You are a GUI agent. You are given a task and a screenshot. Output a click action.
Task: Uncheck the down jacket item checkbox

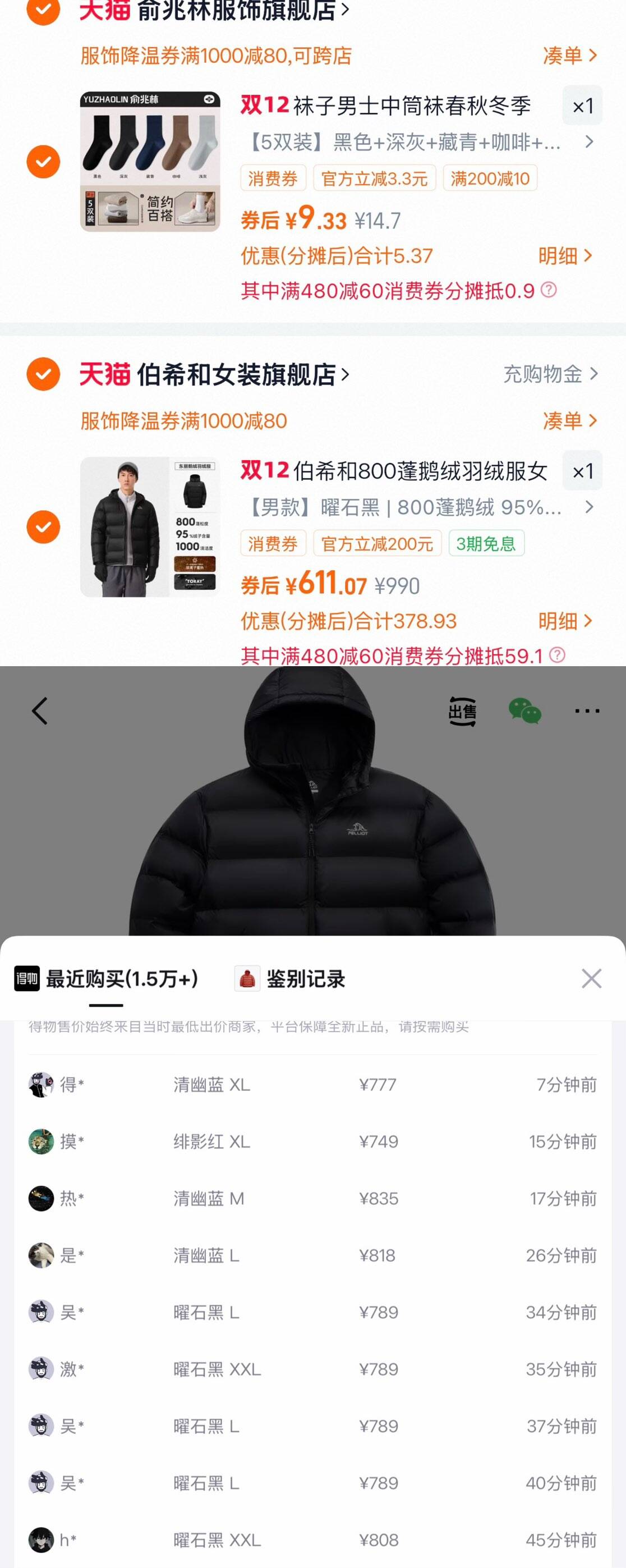(x=43, y=526)
